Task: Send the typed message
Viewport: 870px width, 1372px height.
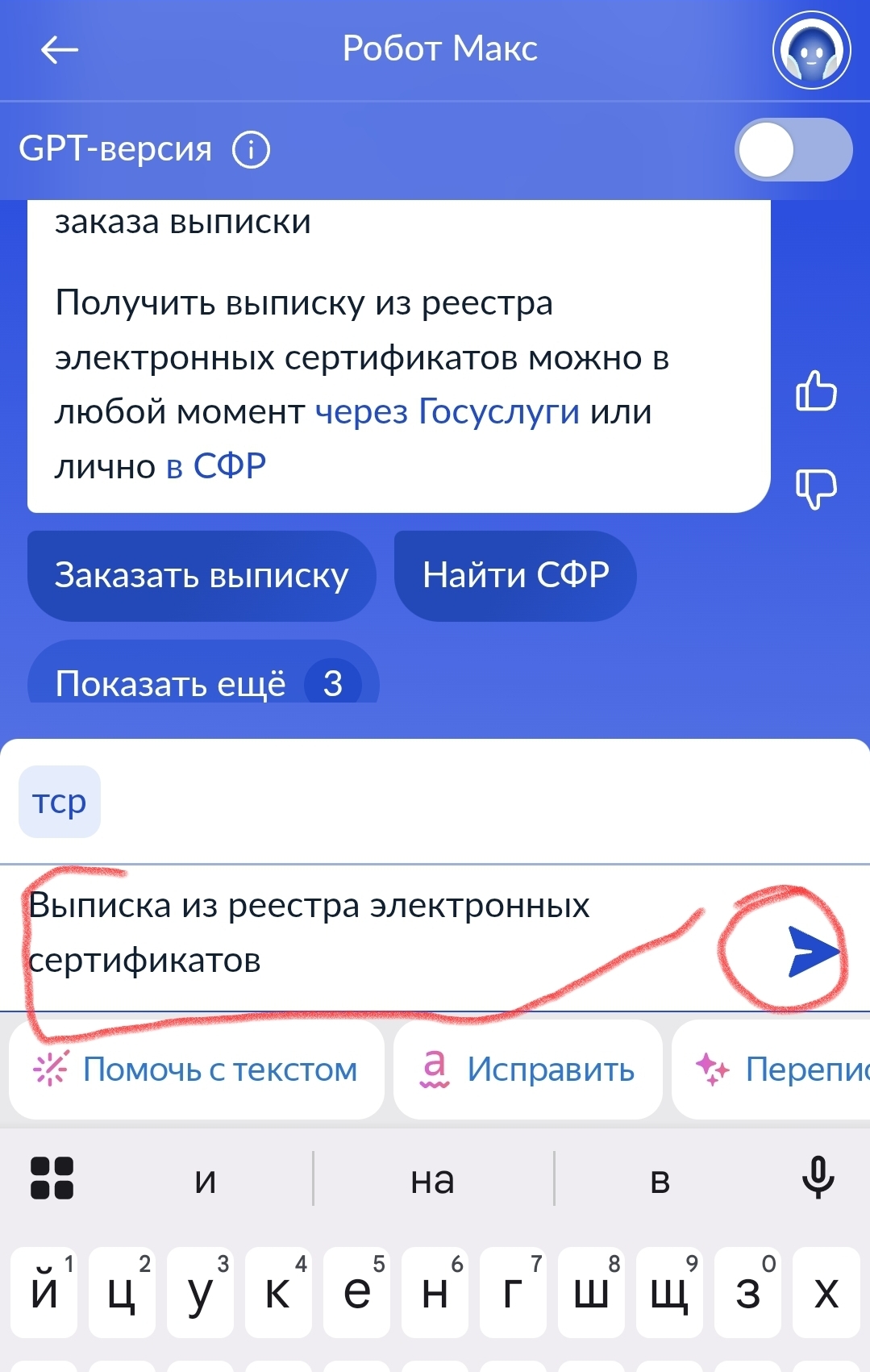Action: click(x=810, y=952)
